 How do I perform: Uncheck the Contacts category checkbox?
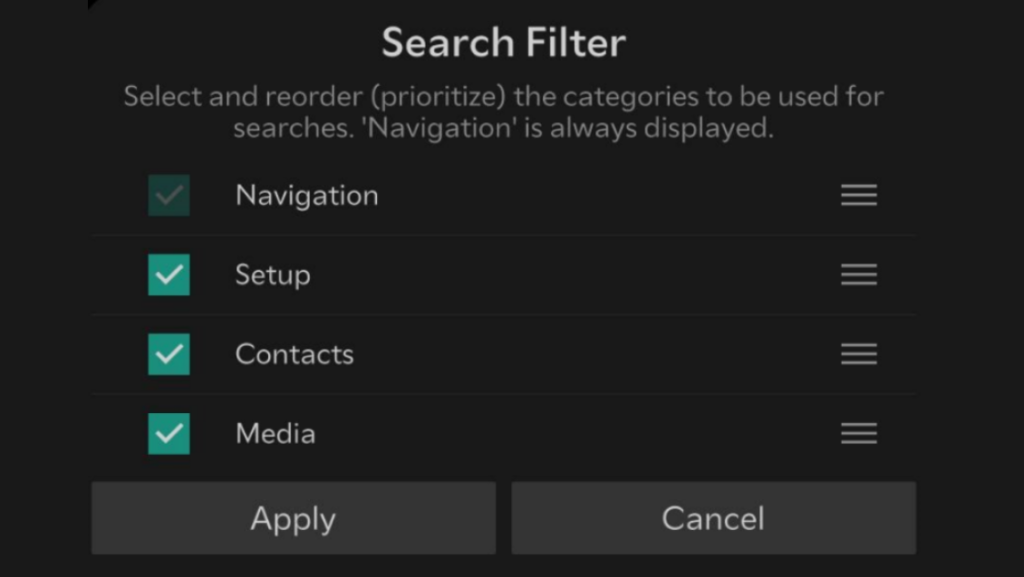click(169, 354)
